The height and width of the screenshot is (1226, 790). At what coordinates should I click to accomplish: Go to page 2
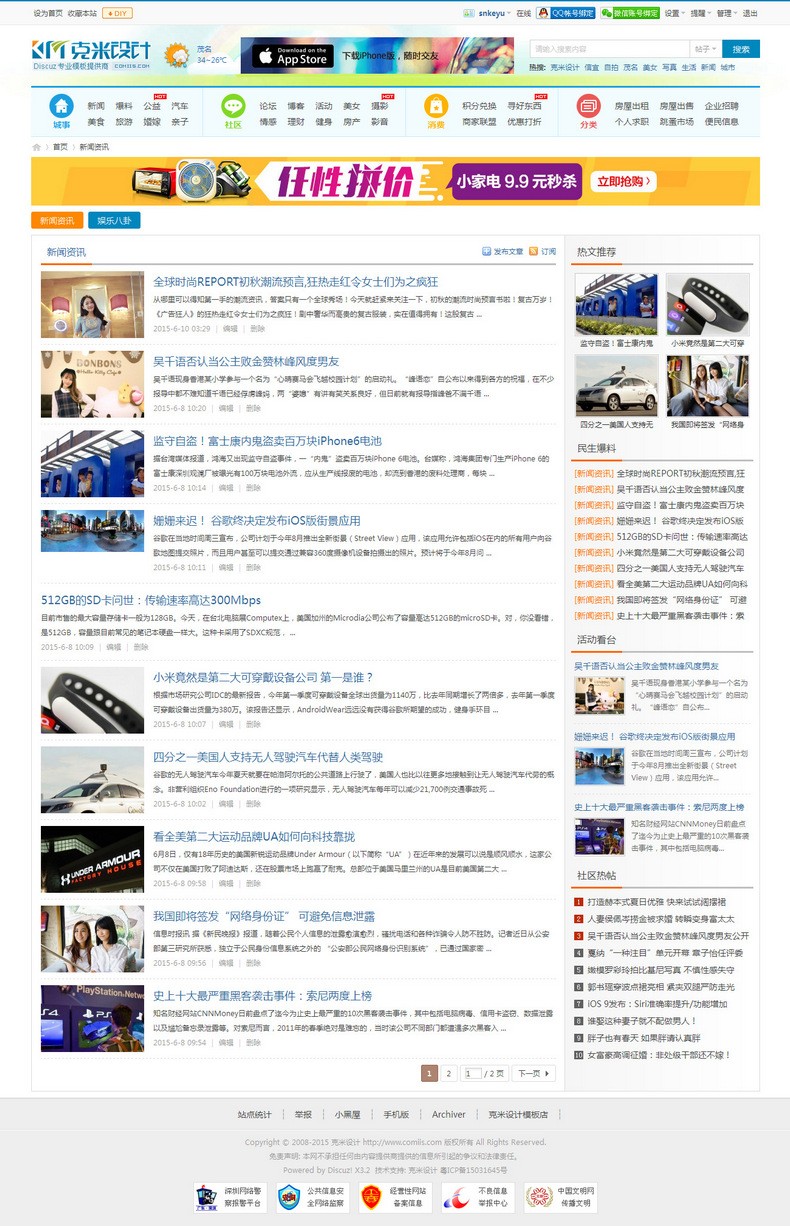[x=449, y=1073]
